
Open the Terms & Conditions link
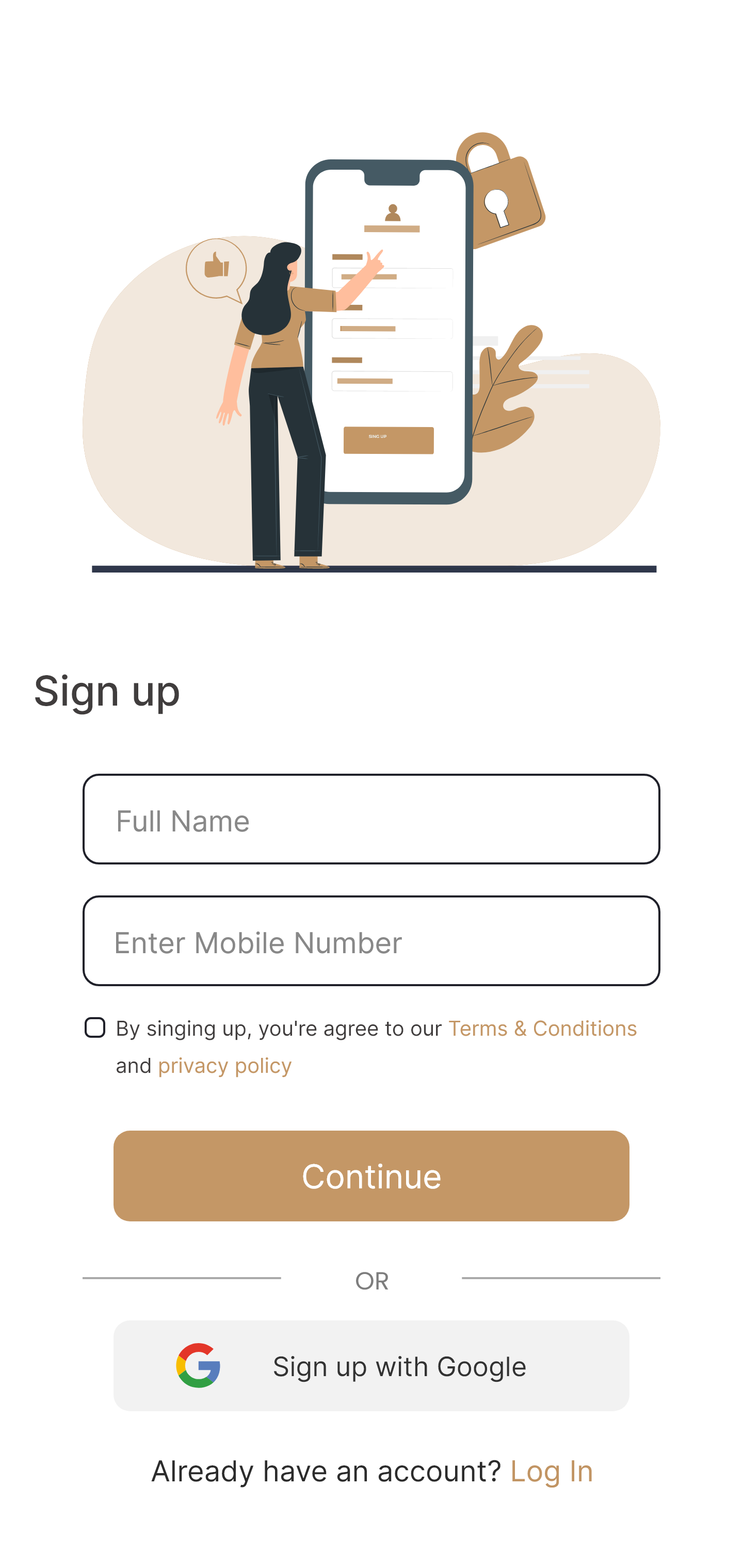point(542,1028)
